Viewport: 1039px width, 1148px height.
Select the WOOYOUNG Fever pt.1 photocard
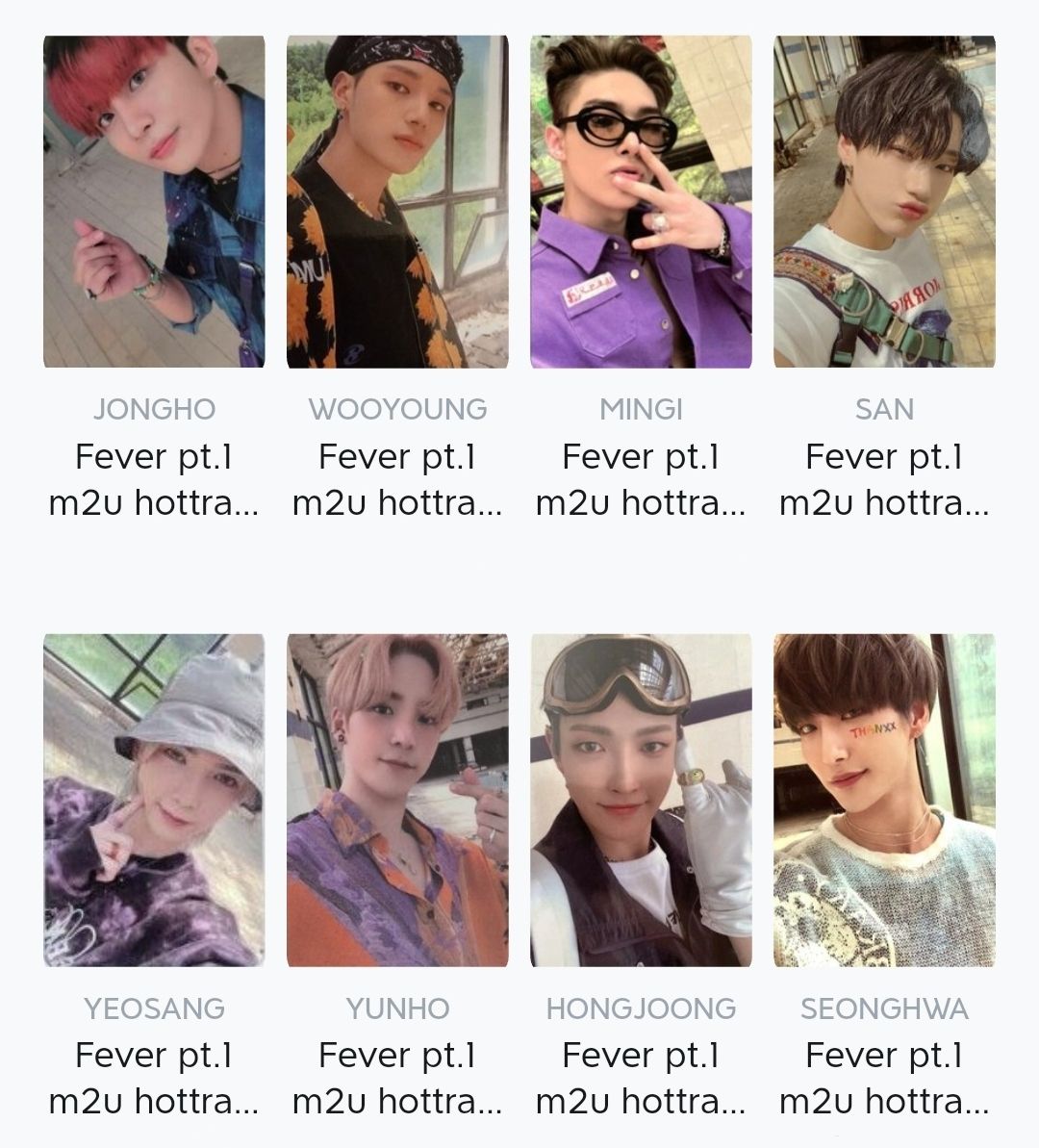click(397, 202)
